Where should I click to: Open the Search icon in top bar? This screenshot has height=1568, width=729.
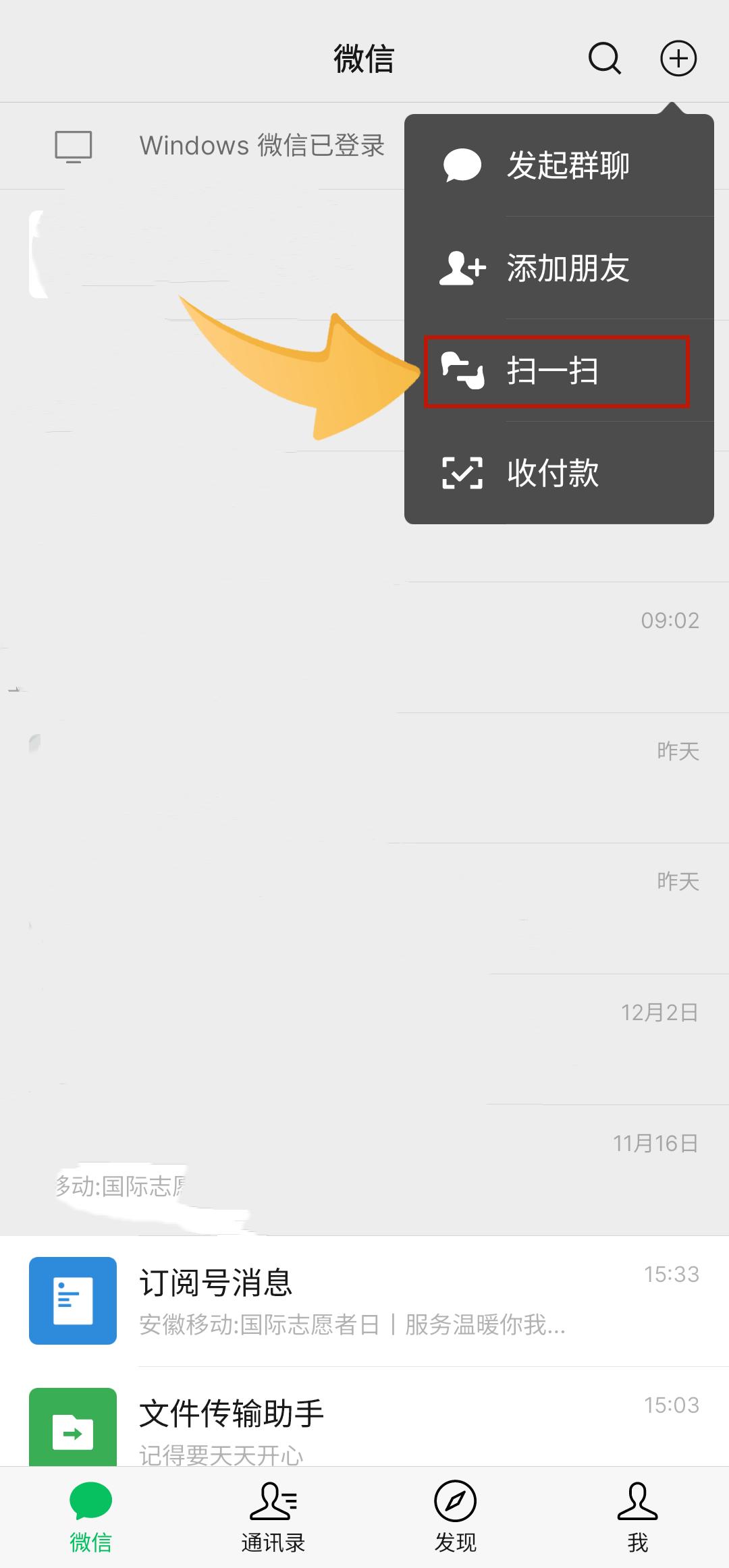coord(604,59)
